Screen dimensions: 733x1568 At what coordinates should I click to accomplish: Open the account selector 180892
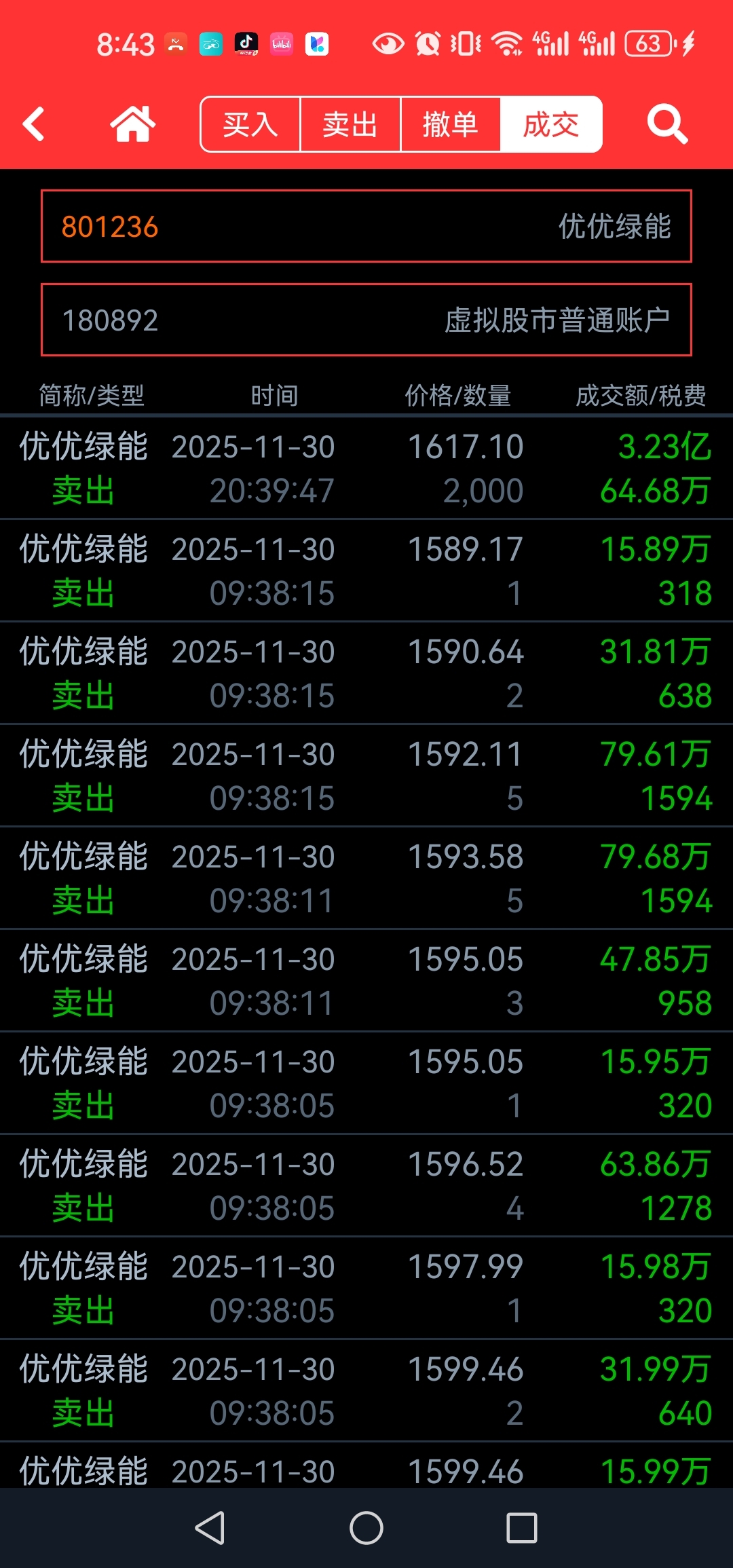tap(366, 320)
